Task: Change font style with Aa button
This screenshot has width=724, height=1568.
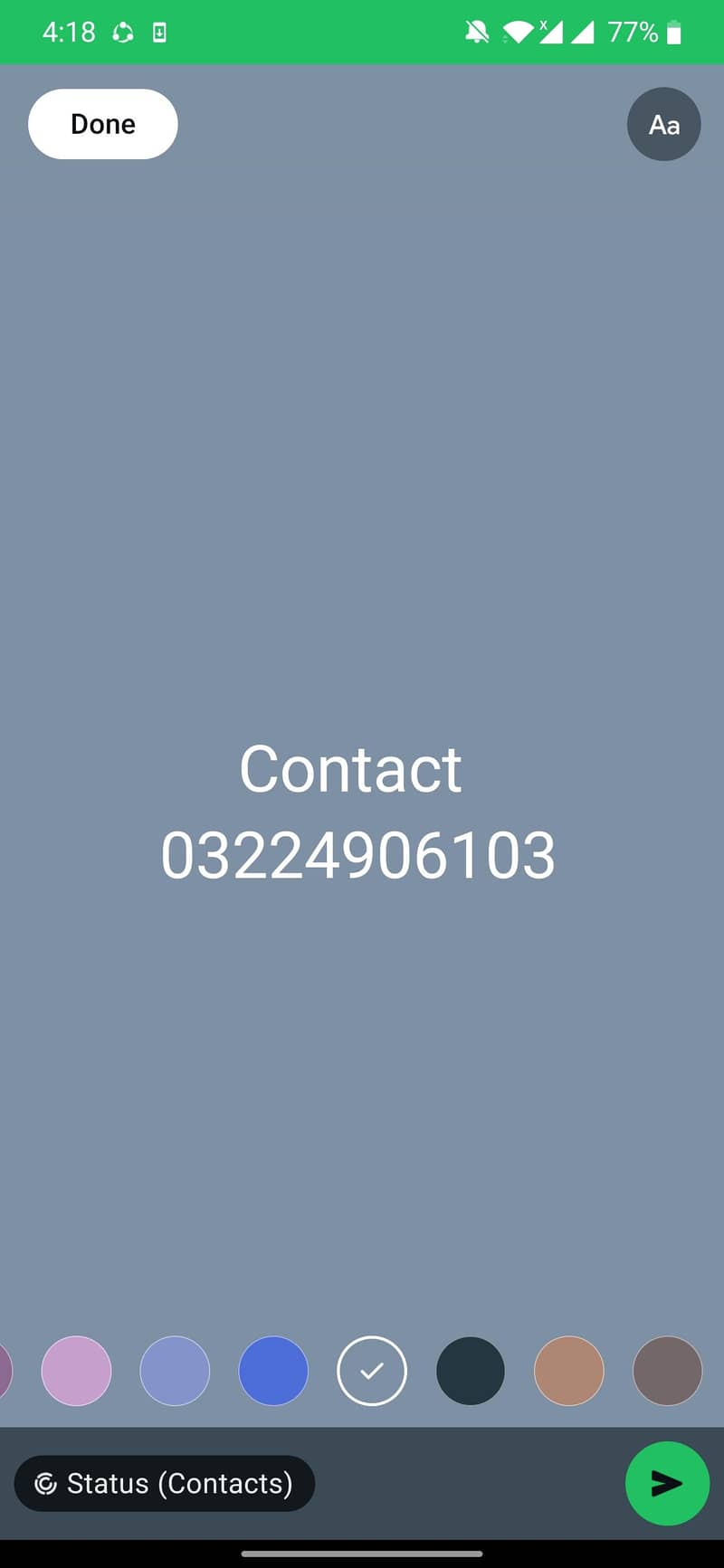Action: tap(663, 125)
